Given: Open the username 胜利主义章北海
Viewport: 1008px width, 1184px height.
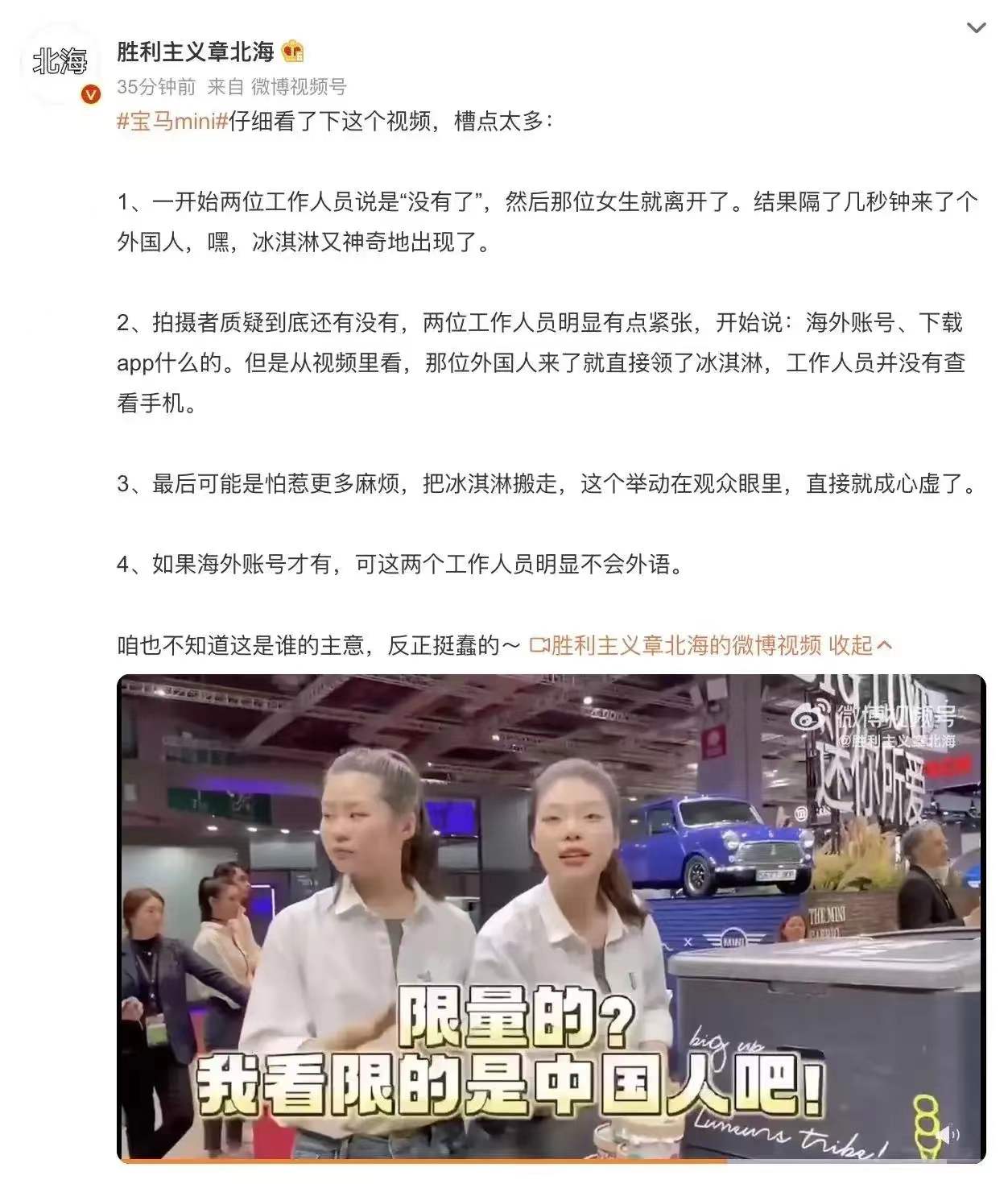Looking at the screenshot, I should [196, 52].
